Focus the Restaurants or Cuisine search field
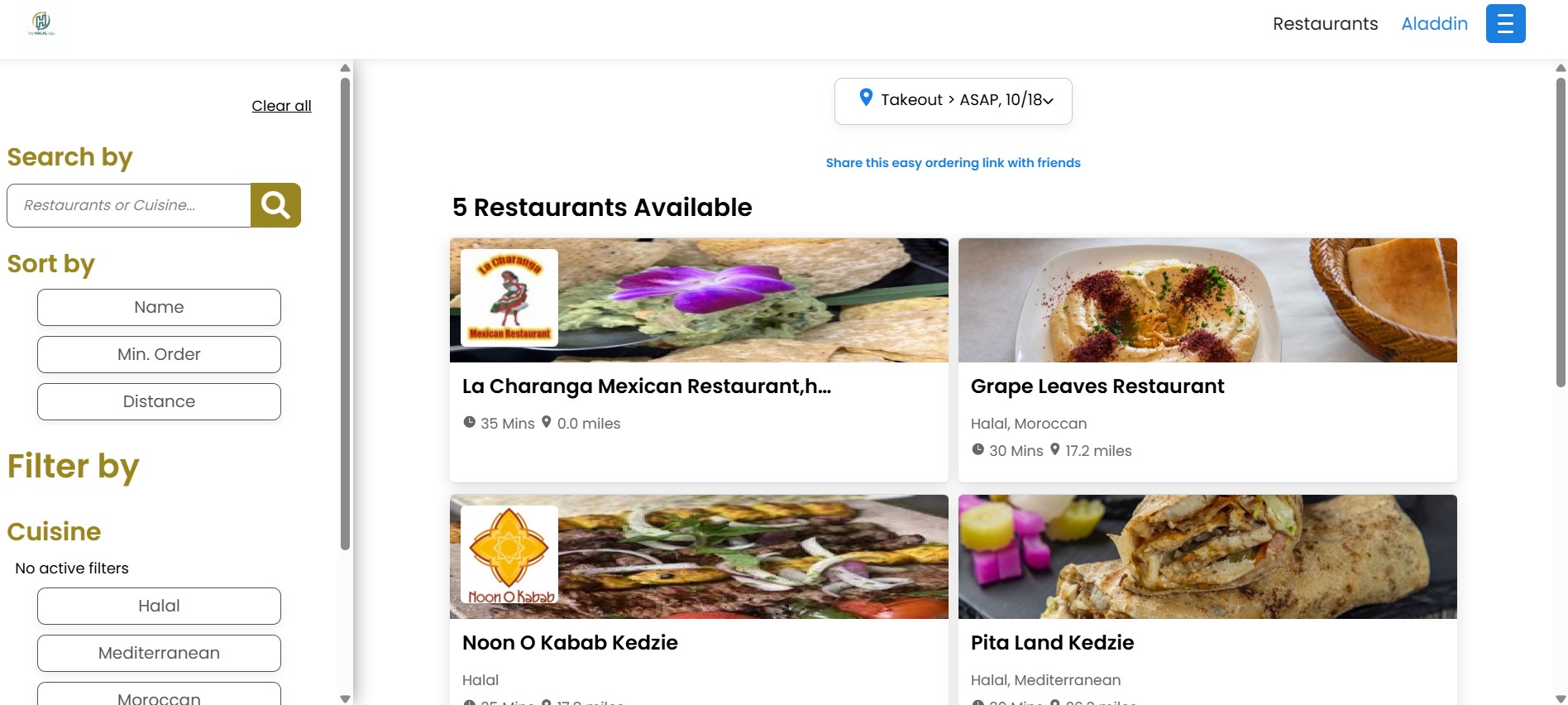1568x705 pixels. pyautogui.click(x=129, y=205)
